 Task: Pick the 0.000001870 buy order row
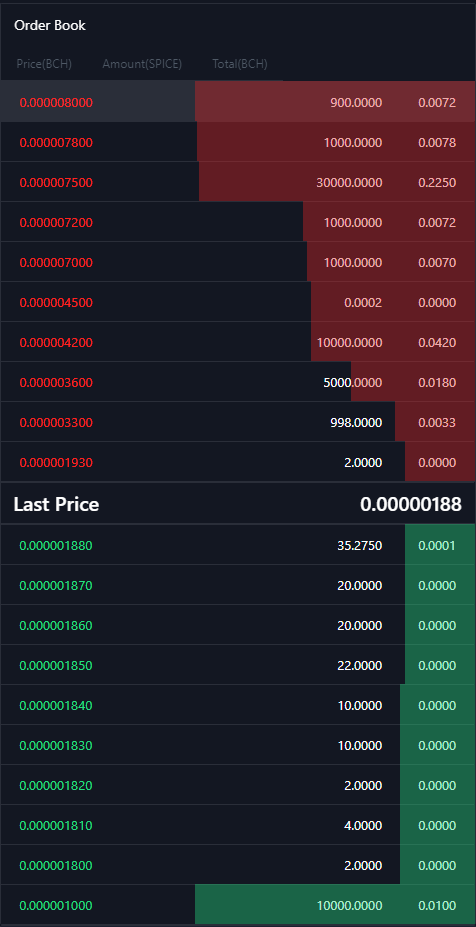click(x=238, y=585)
